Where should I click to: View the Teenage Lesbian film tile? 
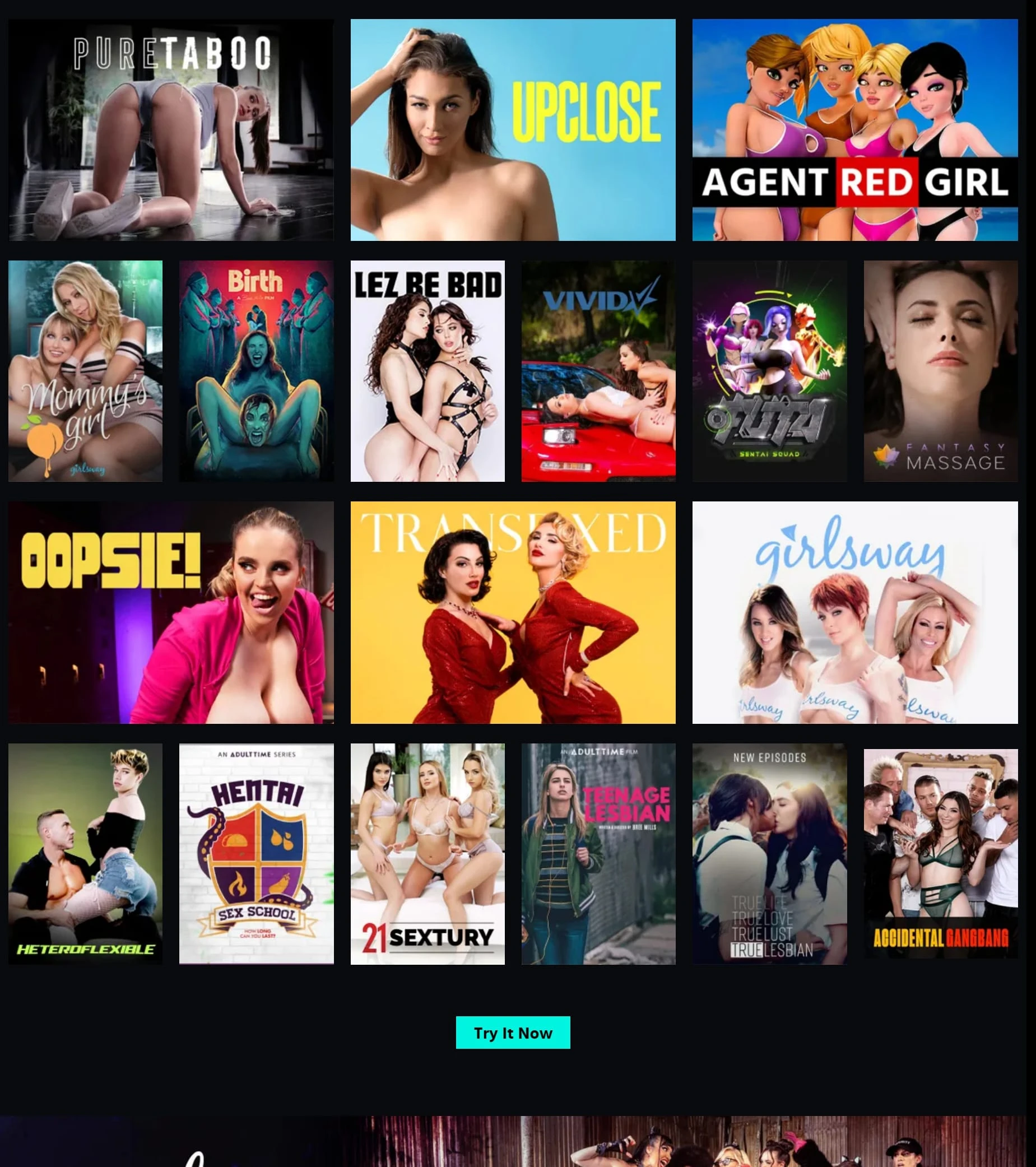598,854
